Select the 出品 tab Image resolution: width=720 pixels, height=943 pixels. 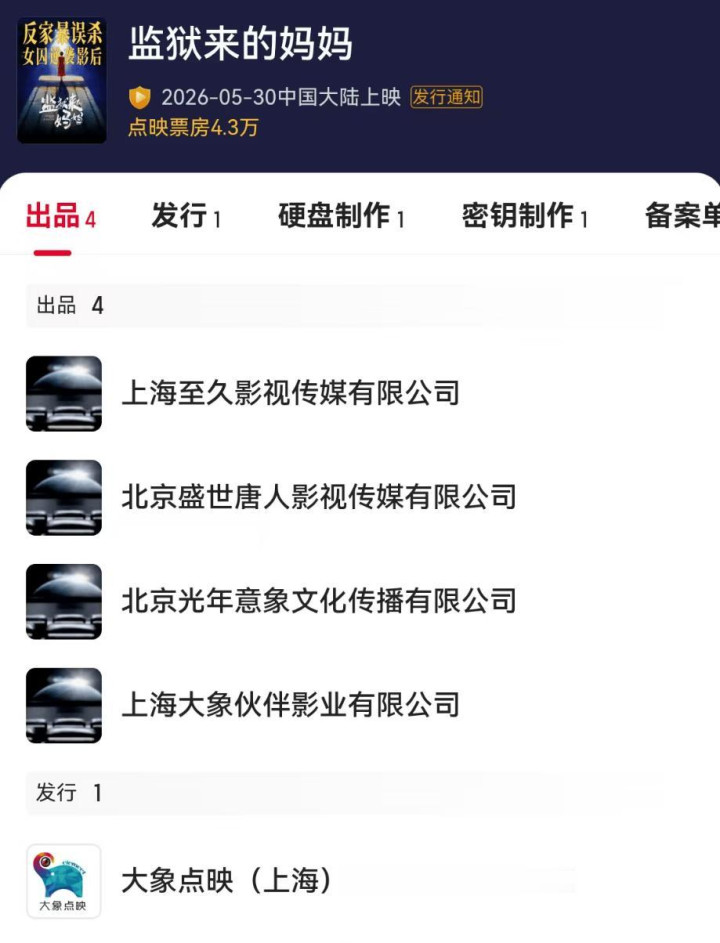[61, 216]
